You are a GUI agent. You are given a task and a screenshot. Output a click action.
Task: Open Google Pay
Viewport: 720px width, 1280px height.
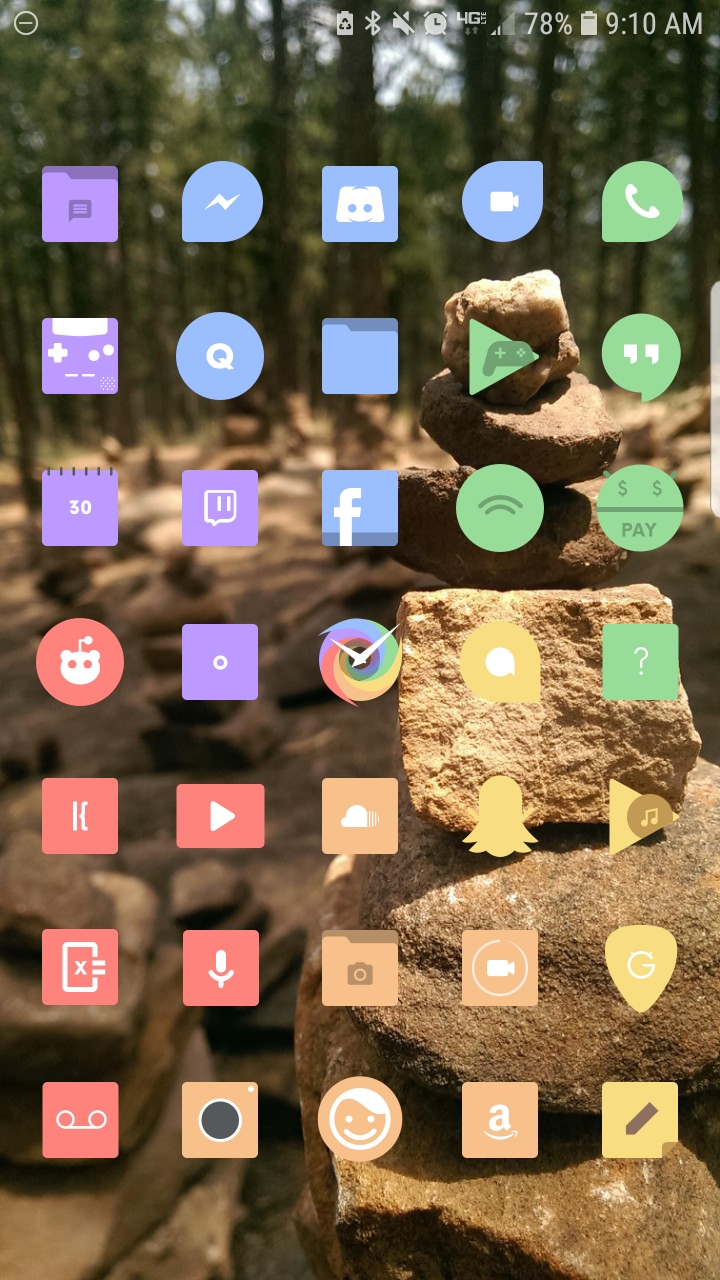[x=641, y=508]
